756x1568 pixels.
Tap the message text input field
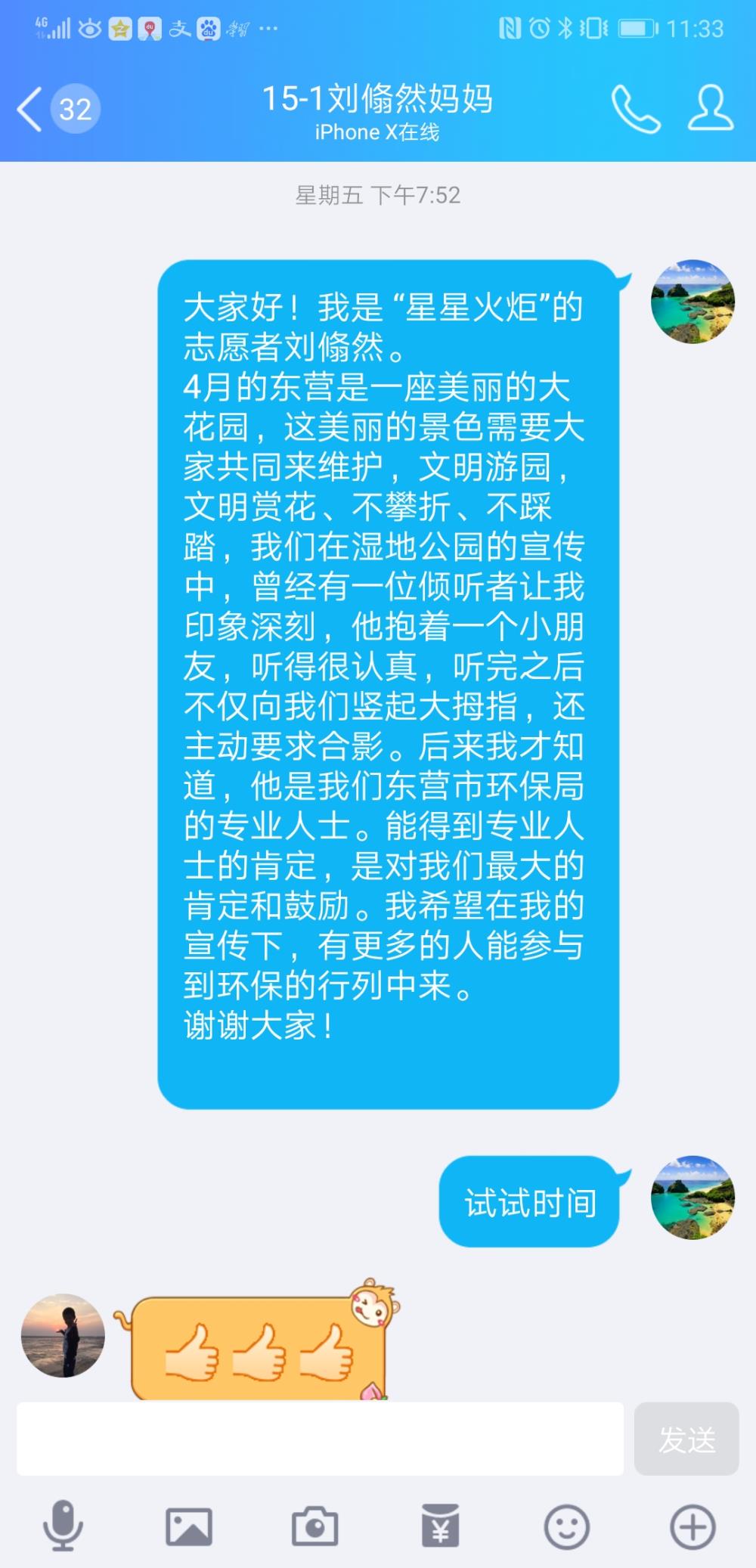320,1439
